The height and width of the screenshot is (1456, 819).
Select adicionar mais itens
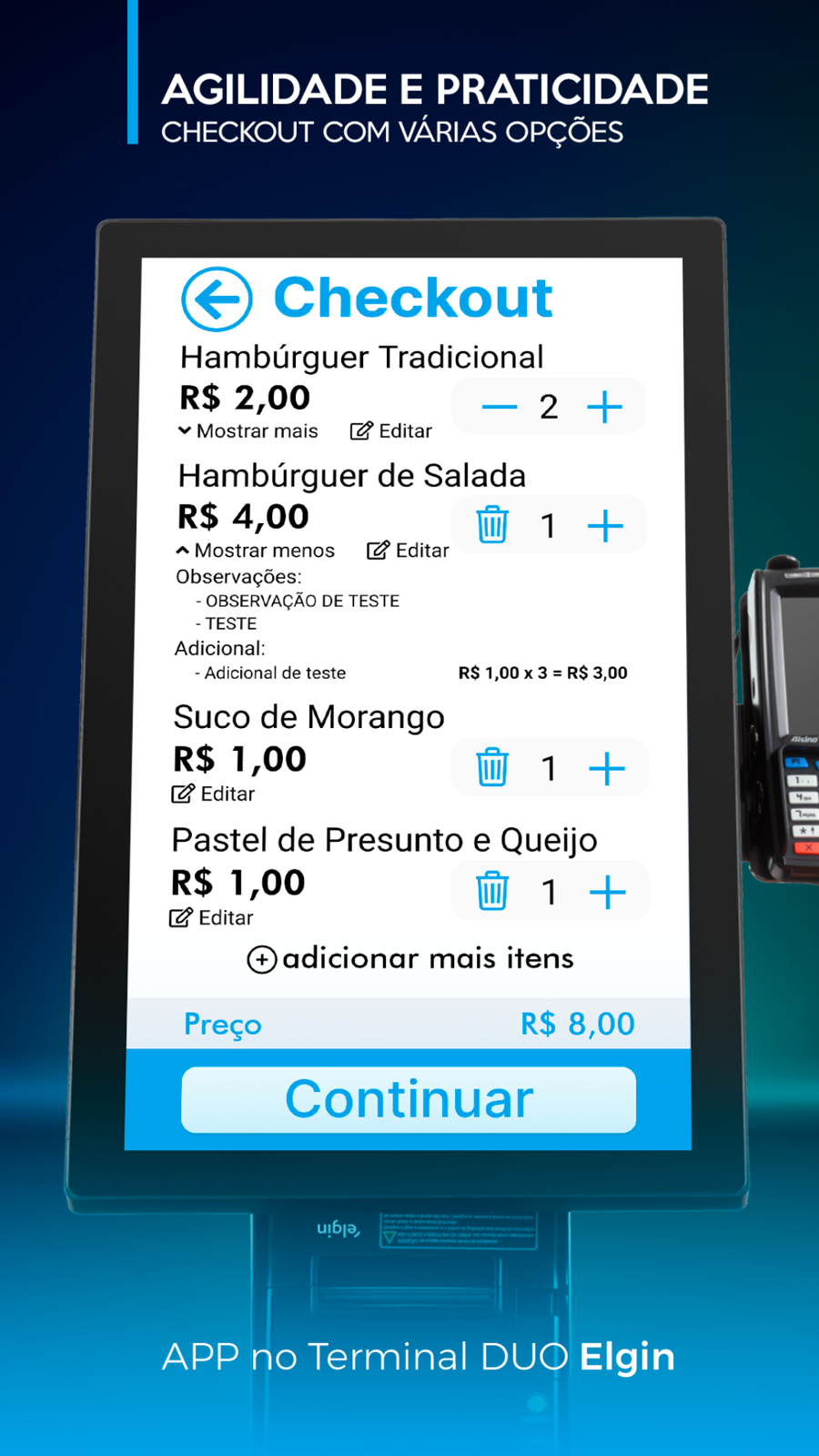428,957
